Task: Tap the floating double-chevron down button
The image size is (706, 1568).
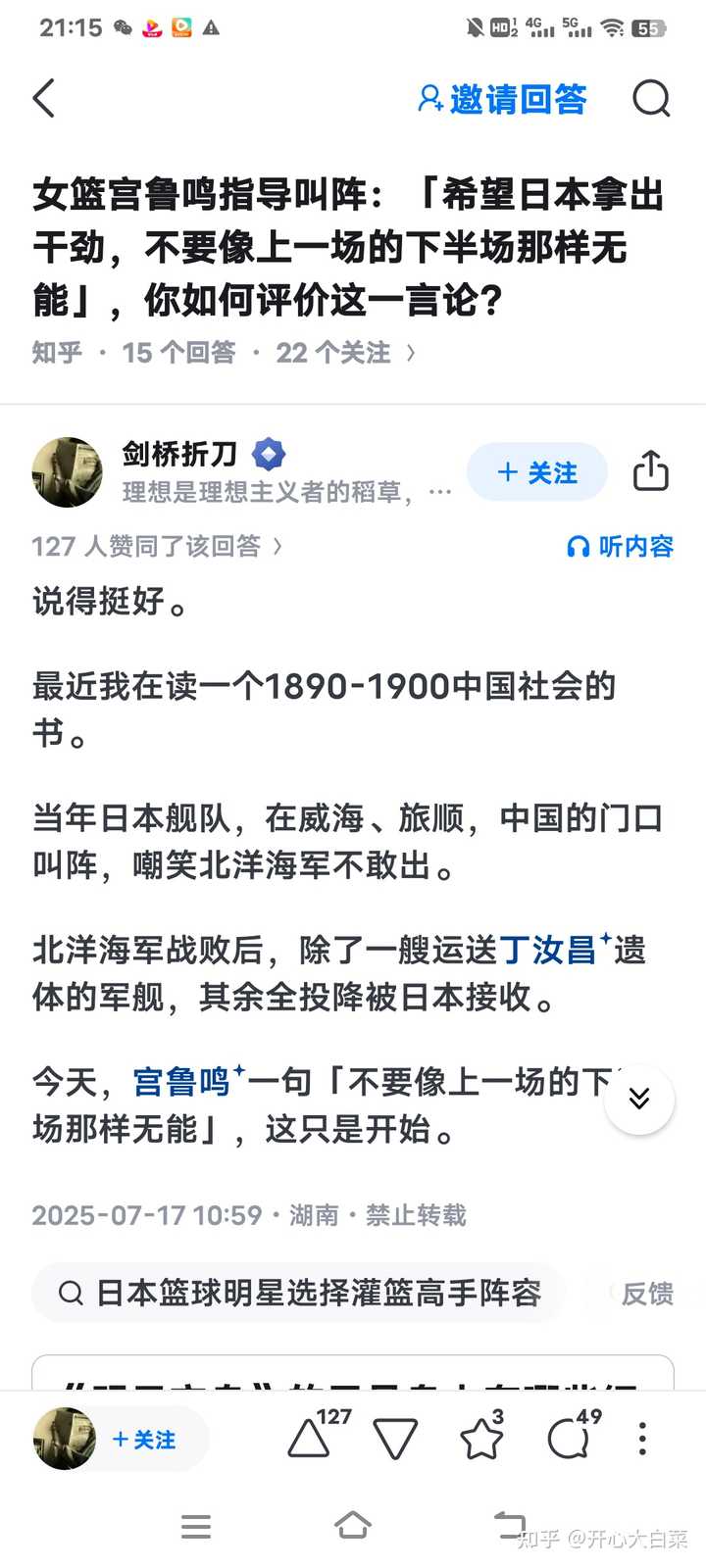Action: (x=639, y=1100)
